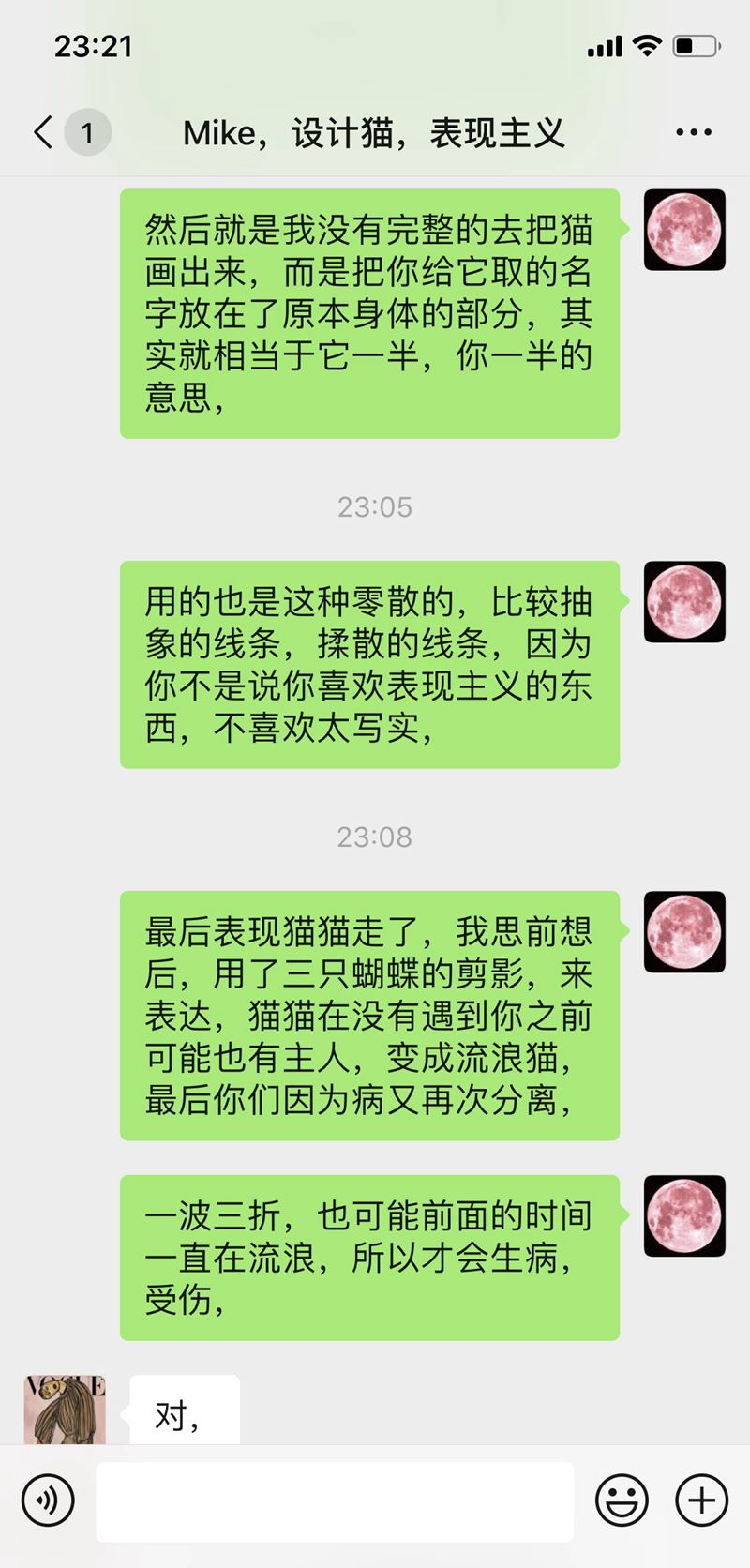Switch to voice message input
Viewport: 750px width, 1568px height.
(x=48, y=1500)
